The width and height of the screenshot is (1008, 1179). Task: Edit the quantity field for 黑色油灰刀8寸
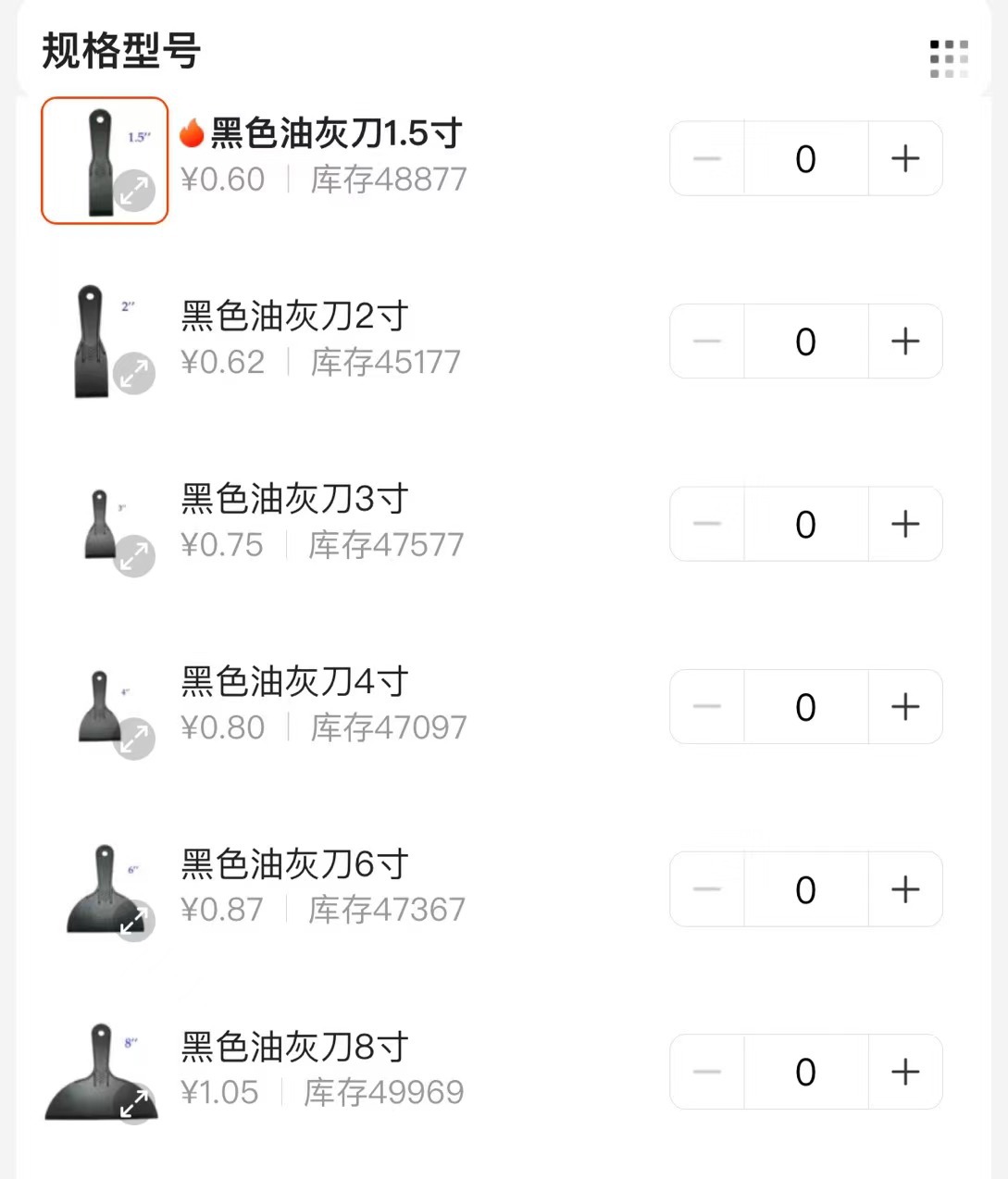coord(805,1072)
